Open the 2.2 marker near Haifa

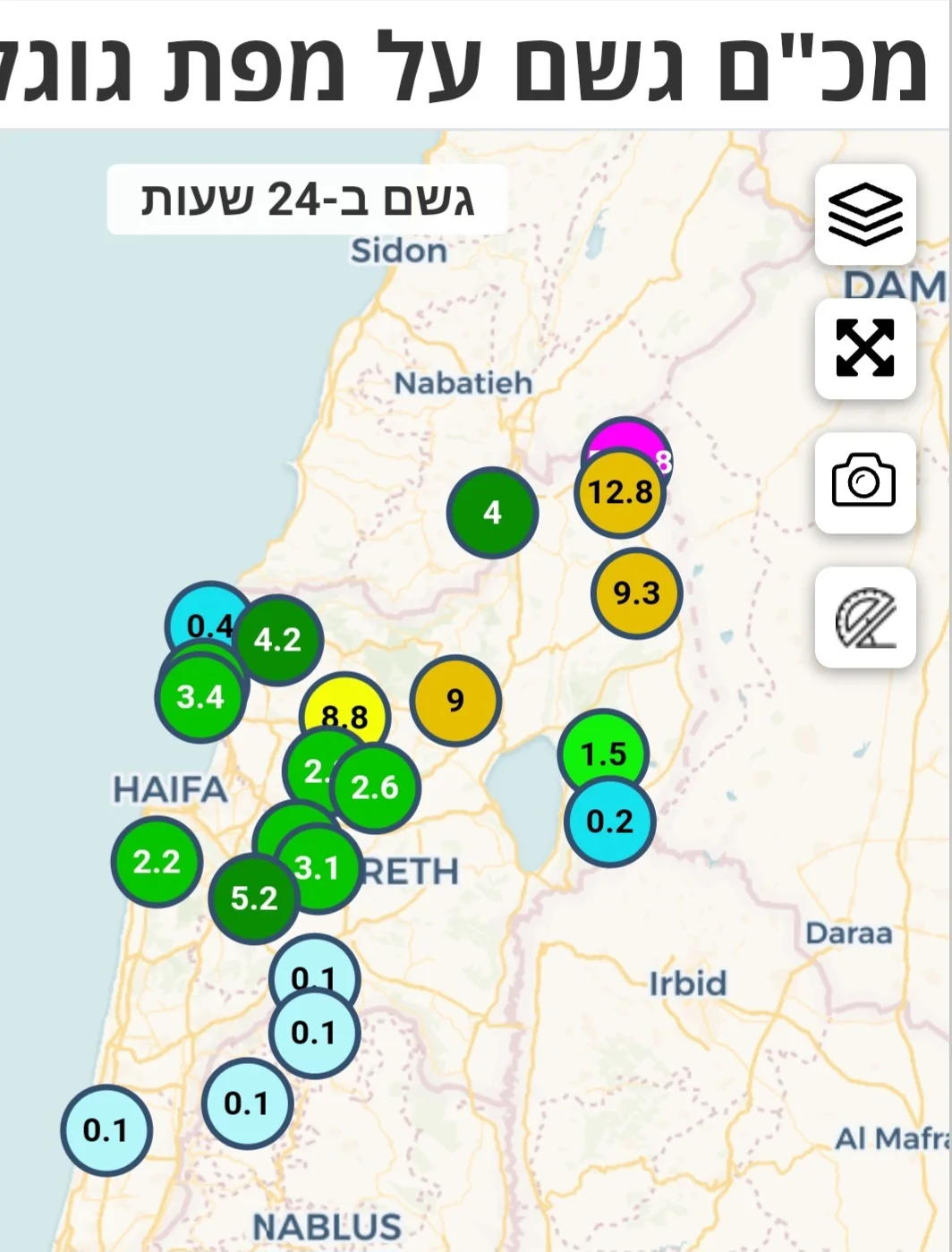157,862
